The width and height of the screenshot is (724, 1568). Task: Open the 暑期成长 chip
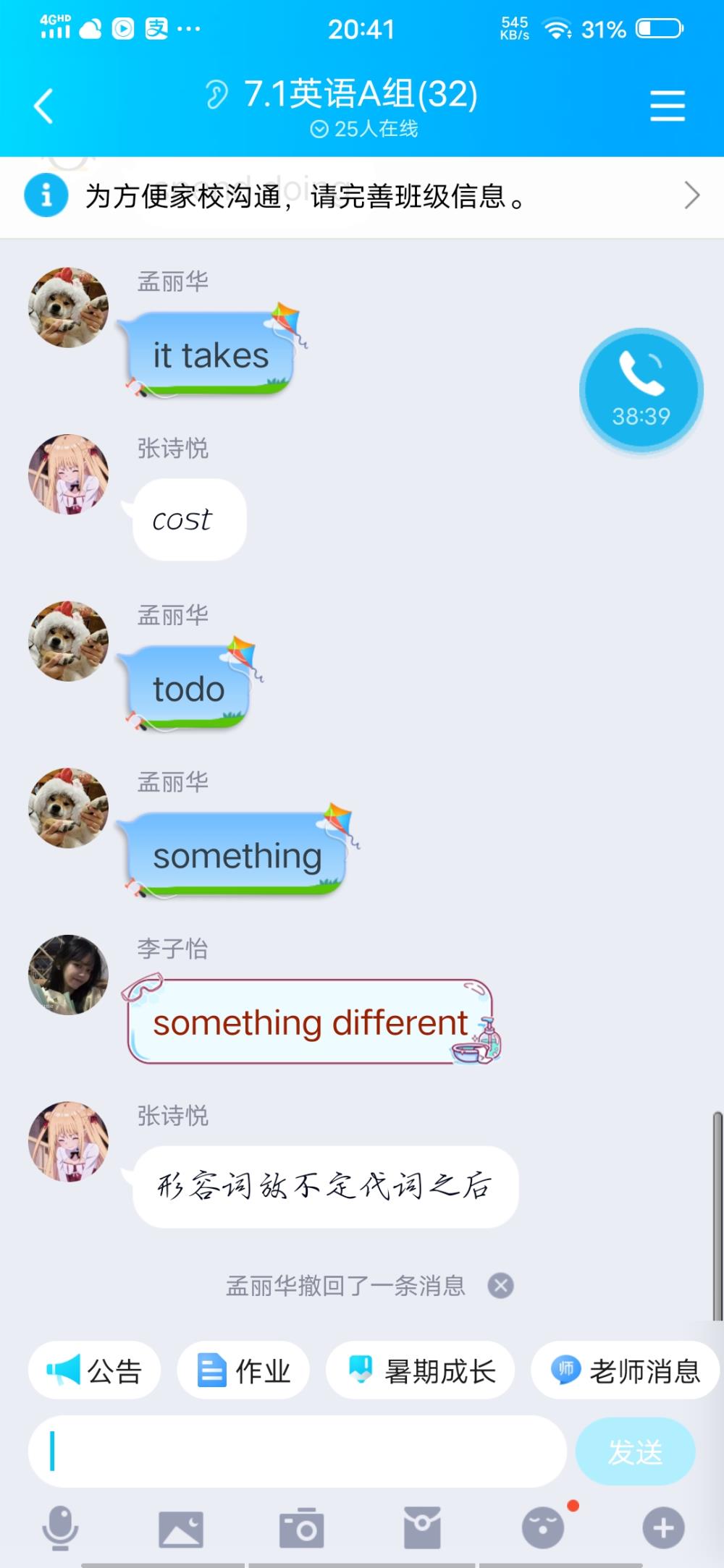tap(421, 1370)
